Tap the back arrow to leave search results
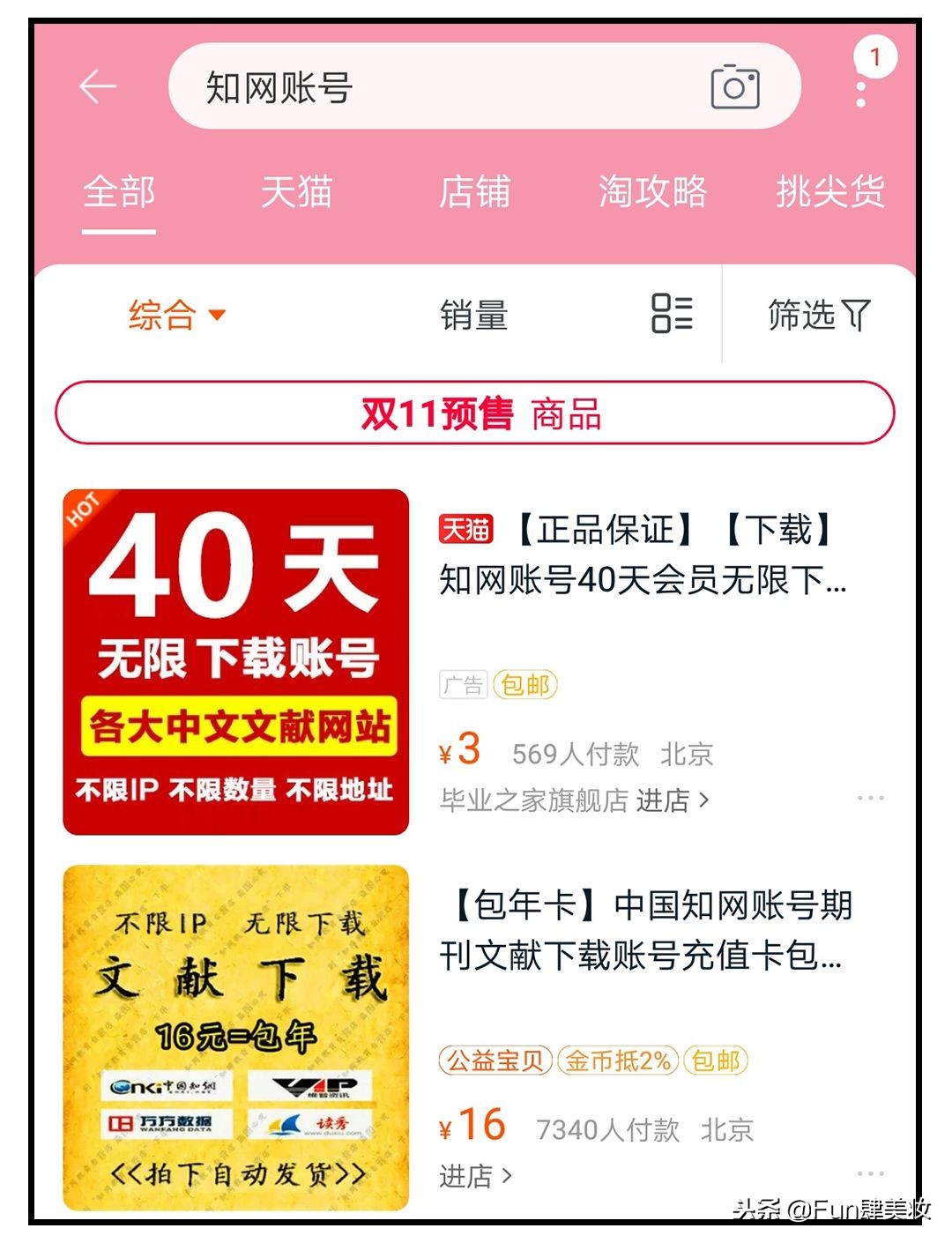 (x=97, y=86)
